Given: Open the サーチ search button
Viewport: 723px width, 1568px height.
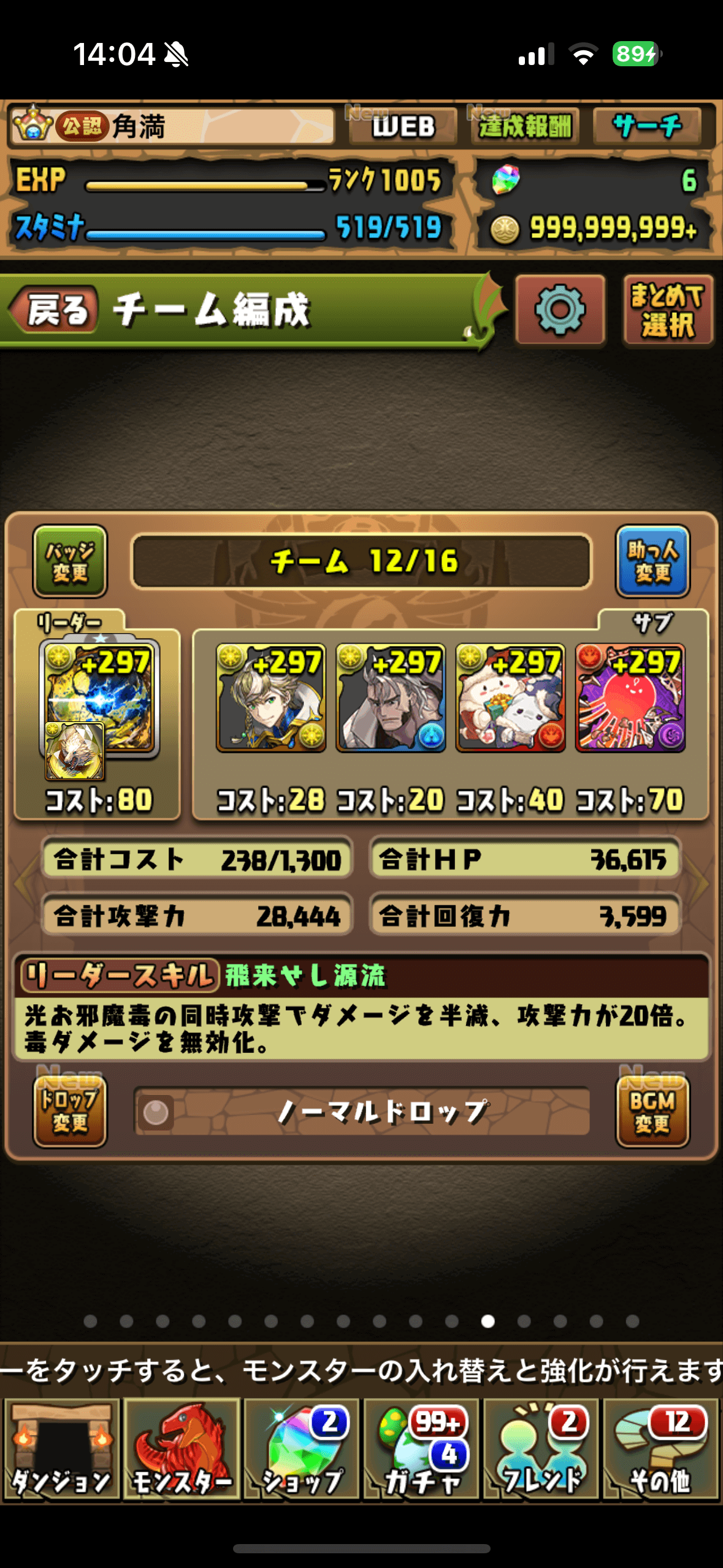Looking at the screenshot, I should (647, 126).
